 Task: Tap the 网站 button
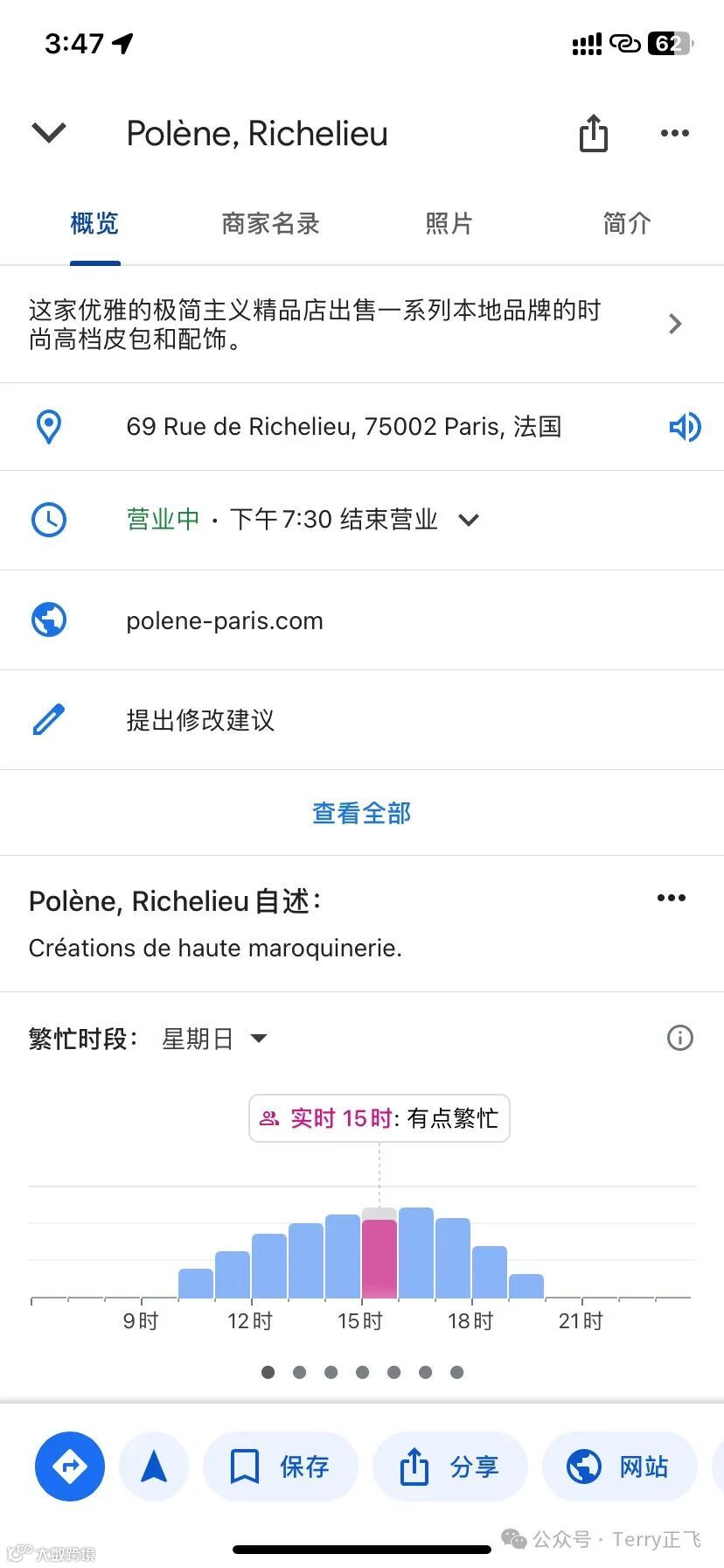coord(619,1466)
